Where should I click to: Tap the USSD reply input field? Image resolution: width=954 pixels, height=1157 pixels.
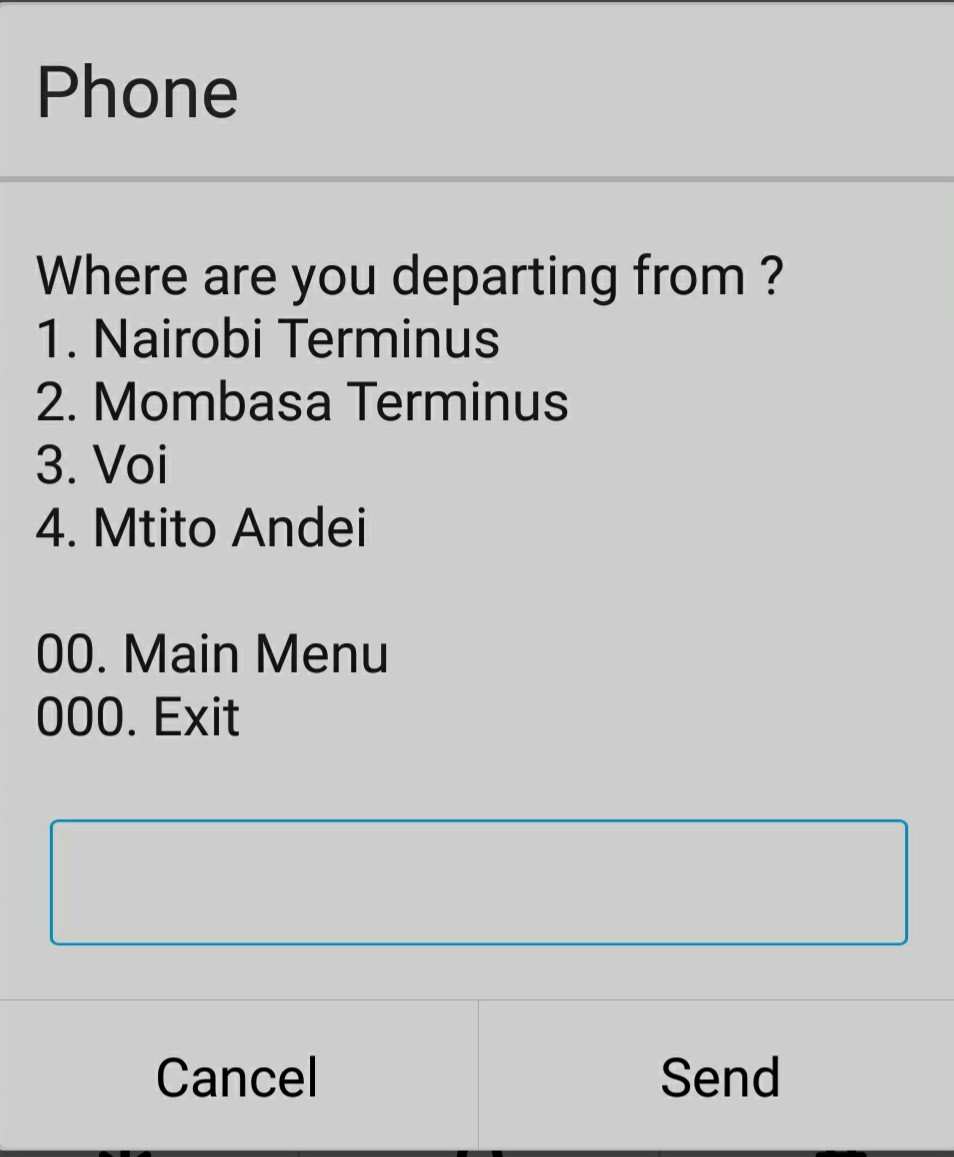tap(478, 882)
